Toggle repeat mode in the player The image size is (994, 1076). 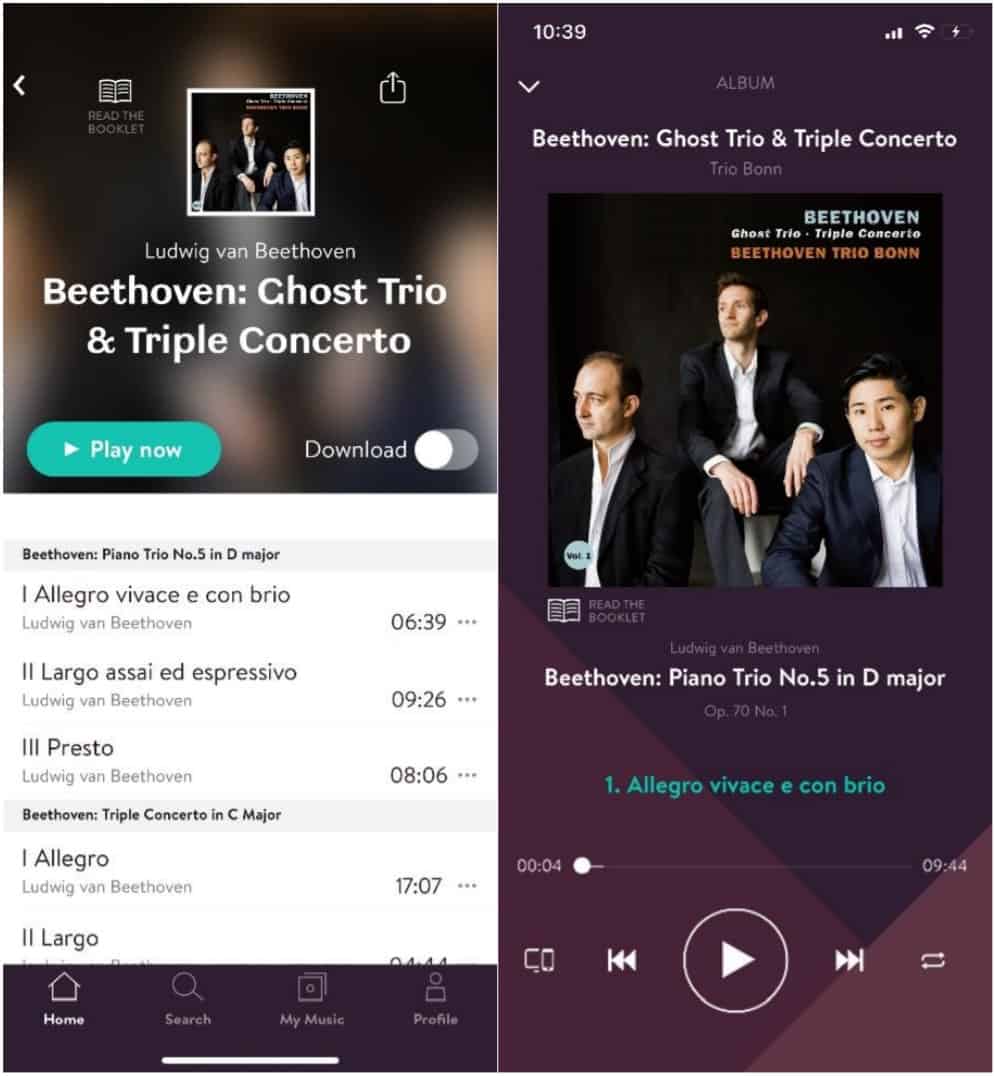tap(932, 961)
